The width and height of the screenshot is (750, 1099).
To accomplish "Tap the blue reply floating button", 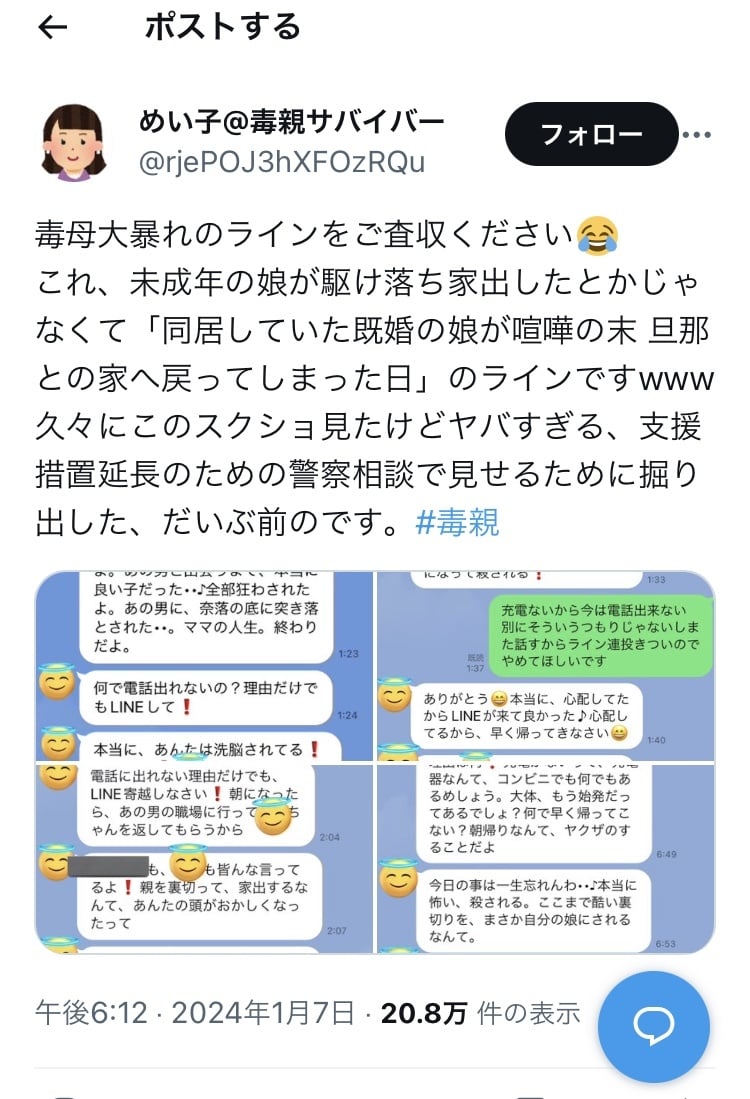I will [653, 1026].
